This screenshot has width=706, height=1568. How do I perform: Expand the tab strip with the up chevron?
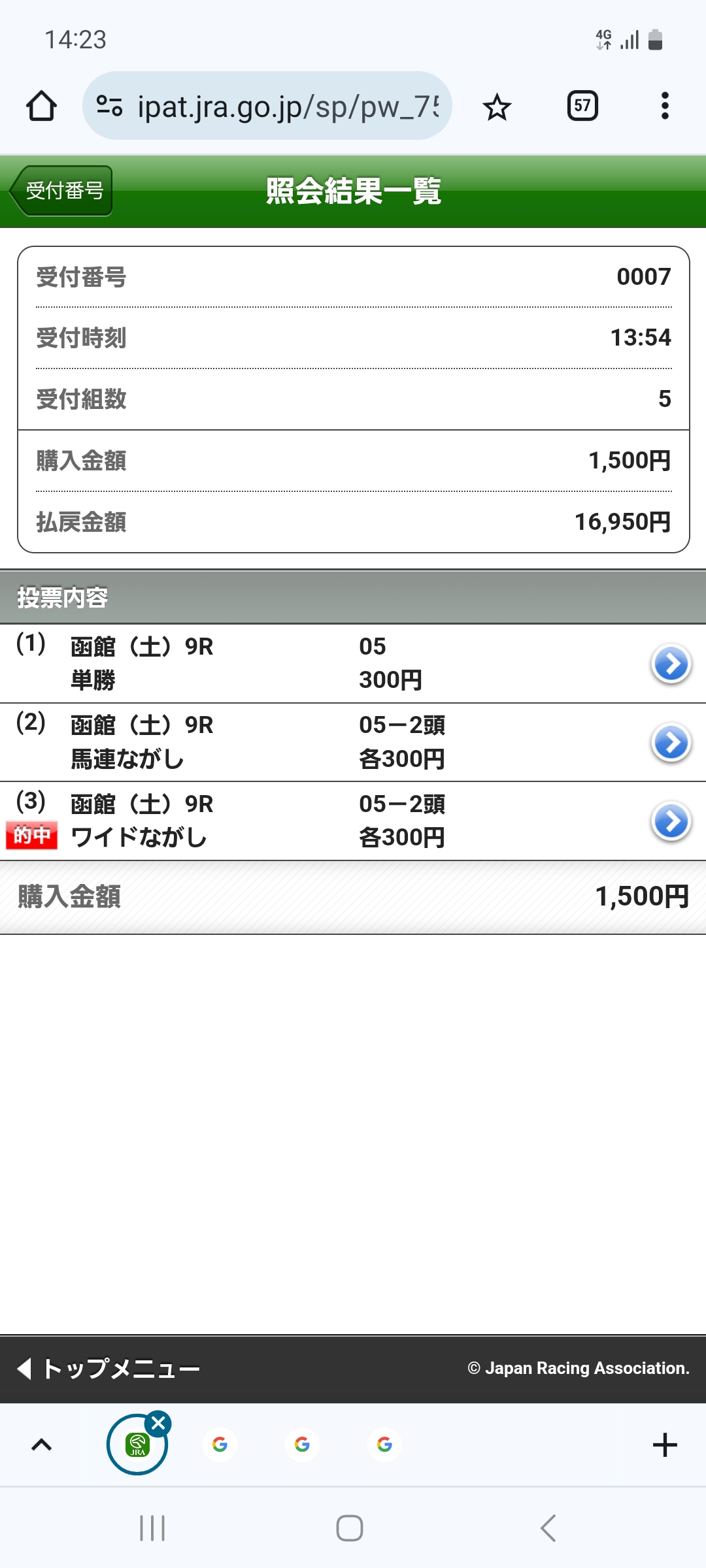click(x=41, y=1445)
